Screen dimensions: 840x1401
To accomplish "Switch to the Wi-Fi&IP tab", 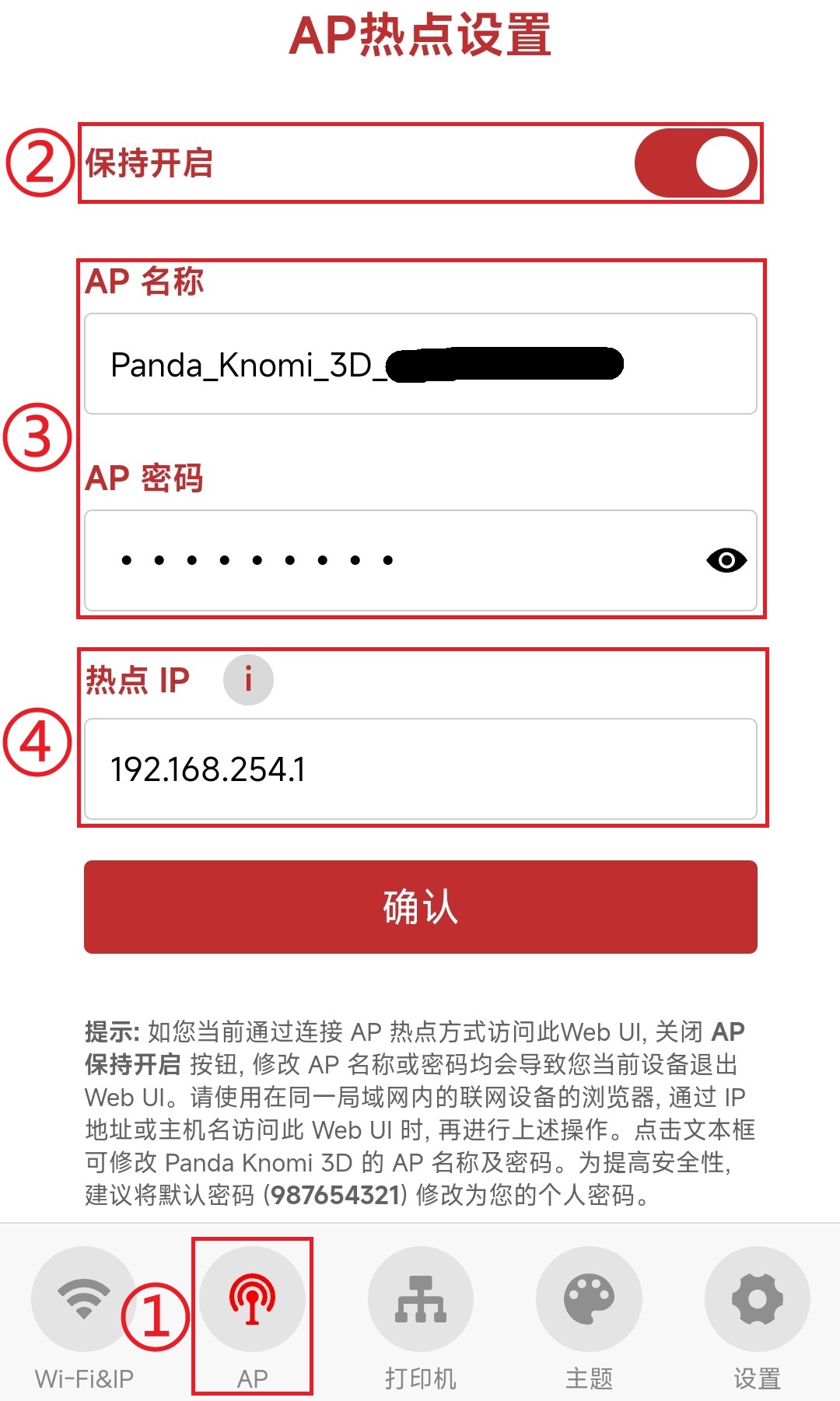I will (x=84, y=1316).
